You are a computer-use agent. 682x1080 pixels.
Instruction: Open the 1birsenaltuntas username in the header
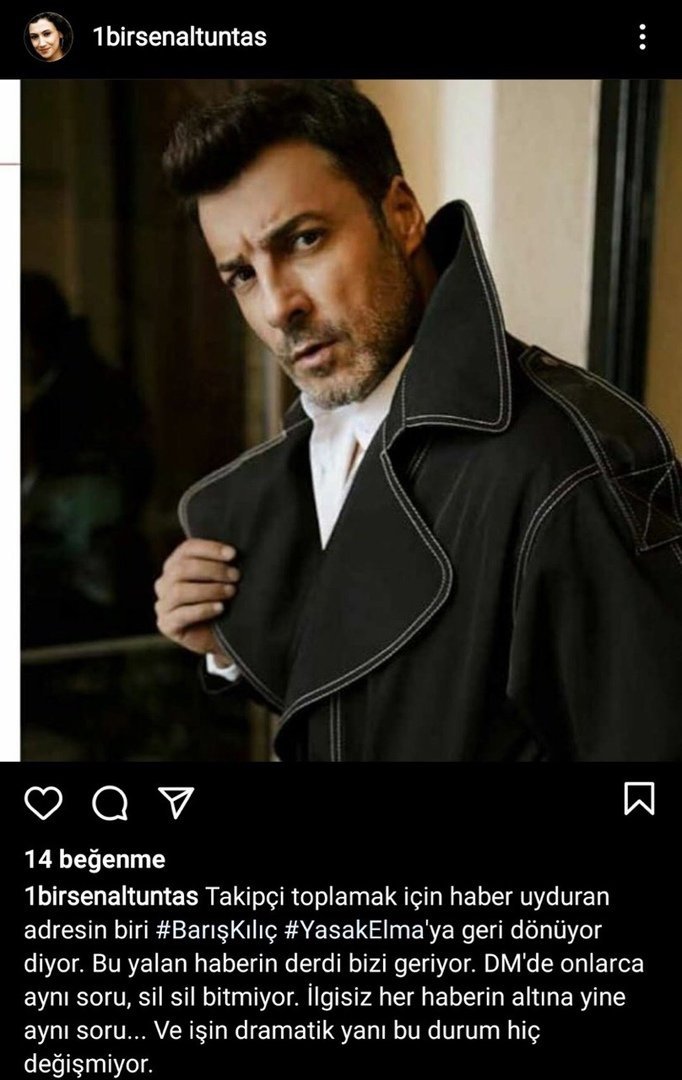[x=178, y=37]
